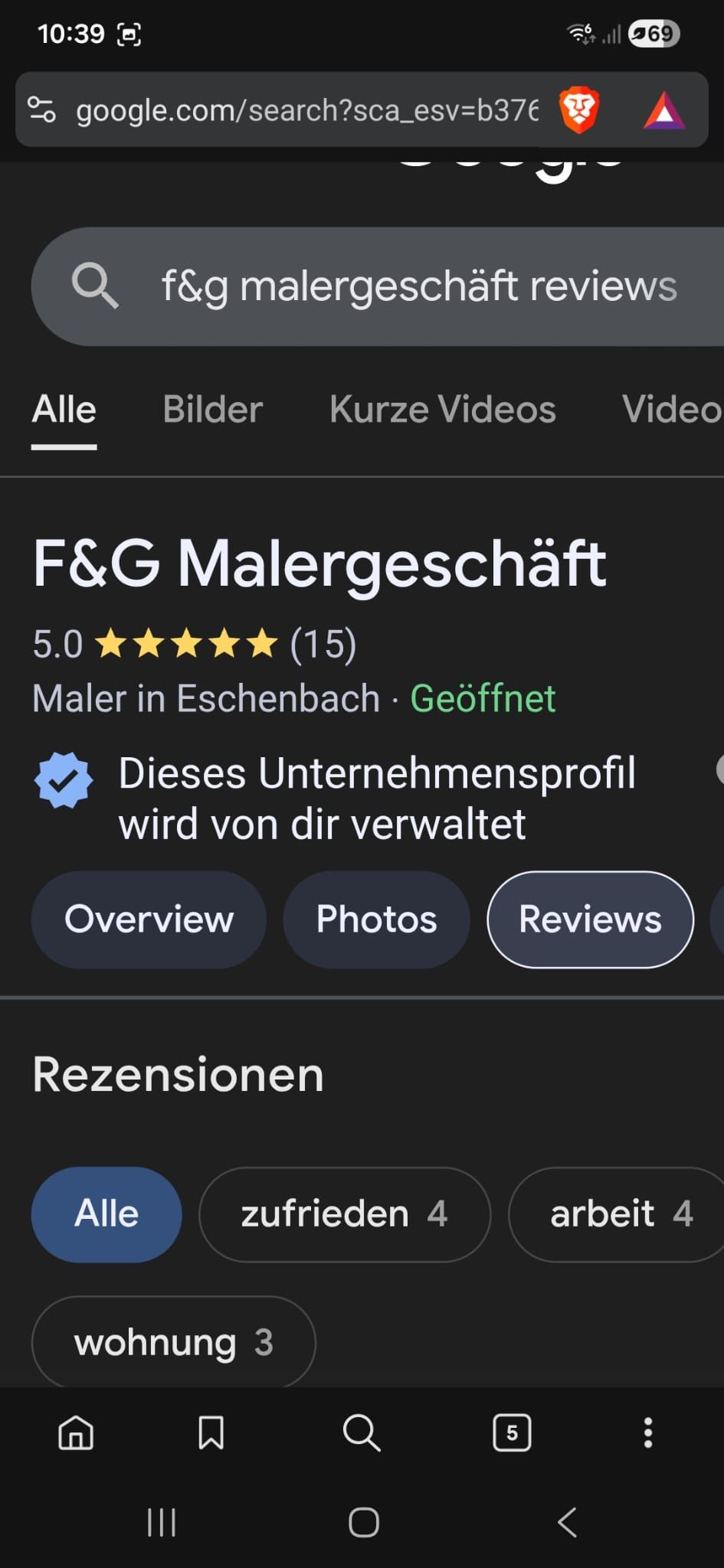The height and width of the screenshot is (1568, 724).
Task: Open Brave Rewards triangle icon
Action: pos(663,111)
